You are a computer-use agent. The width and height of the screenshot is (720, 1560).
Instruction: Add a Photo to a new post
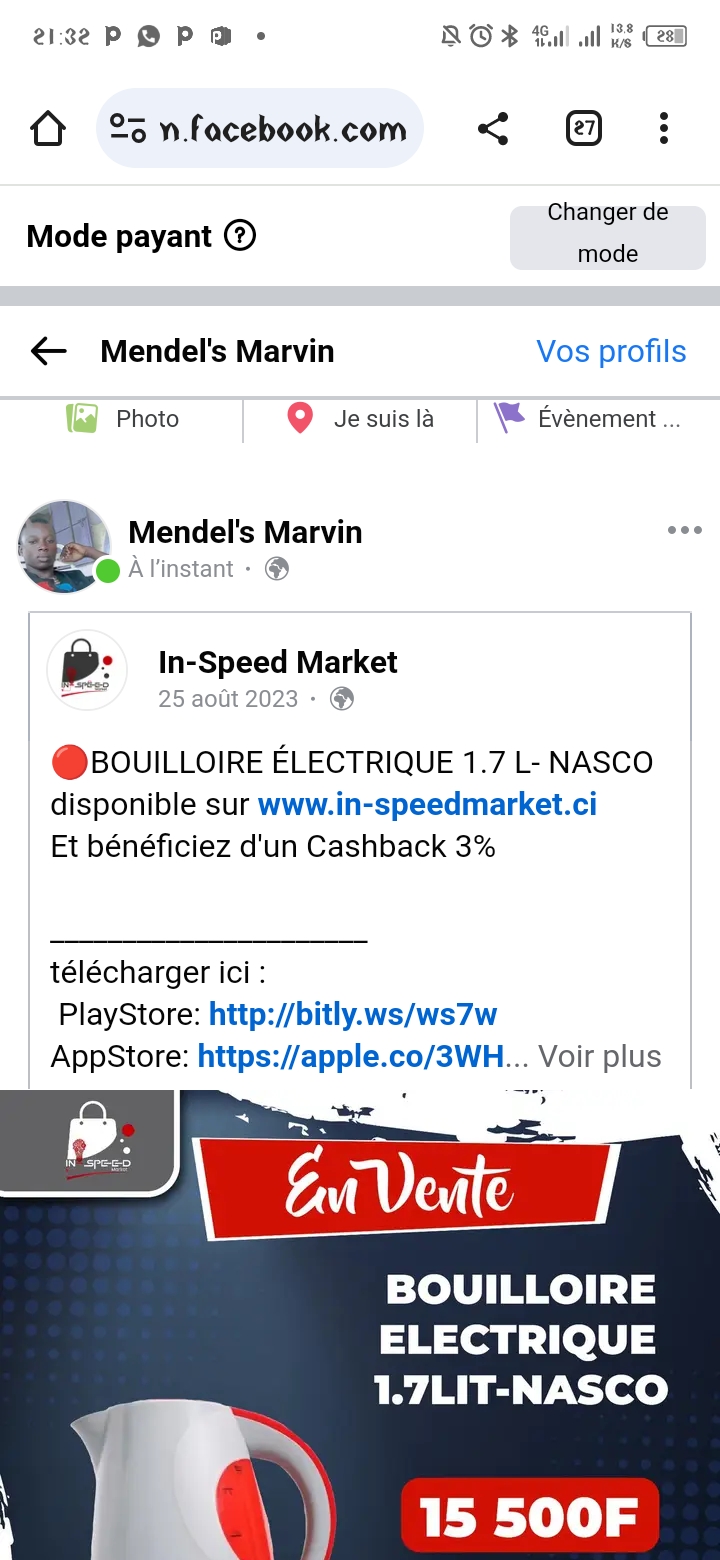coord(123,419)
